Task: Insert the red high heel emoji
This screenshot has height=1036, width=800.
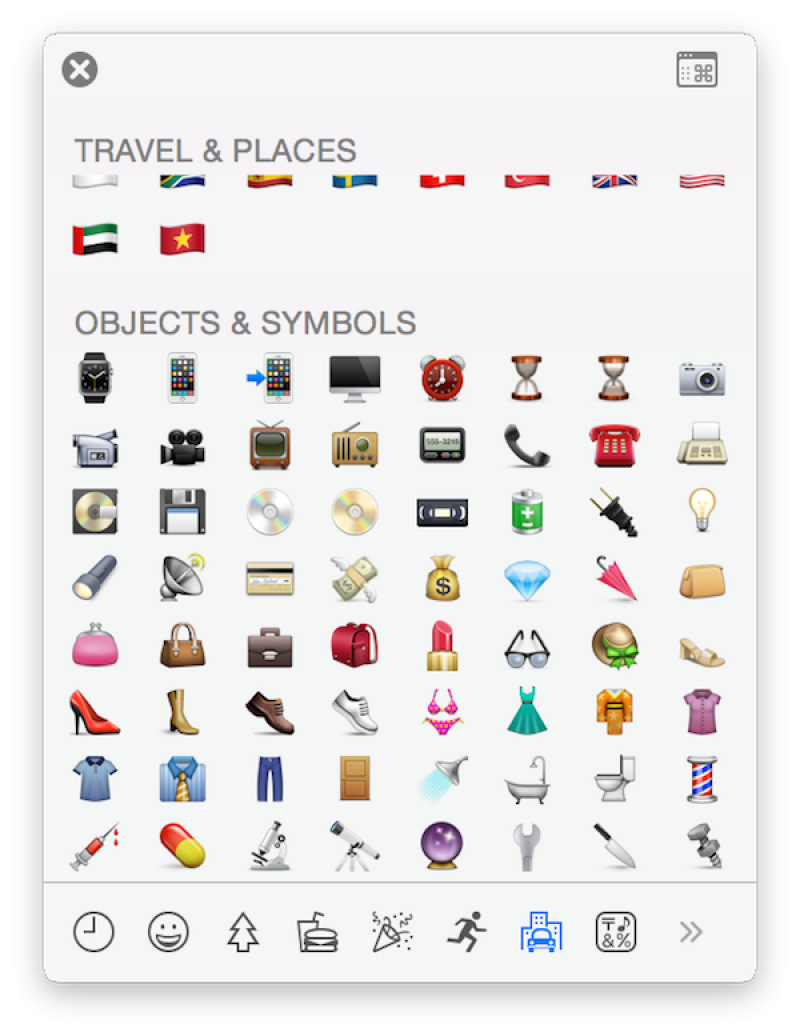Action: [x=95, y=712]
